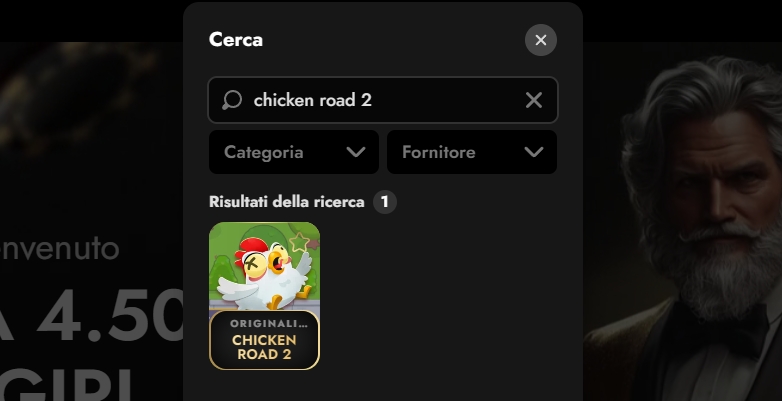The height and width of the screenshot is (401, 782).
Task: Expand the Fornitore dropdown
Action: (x=472, y=152)
